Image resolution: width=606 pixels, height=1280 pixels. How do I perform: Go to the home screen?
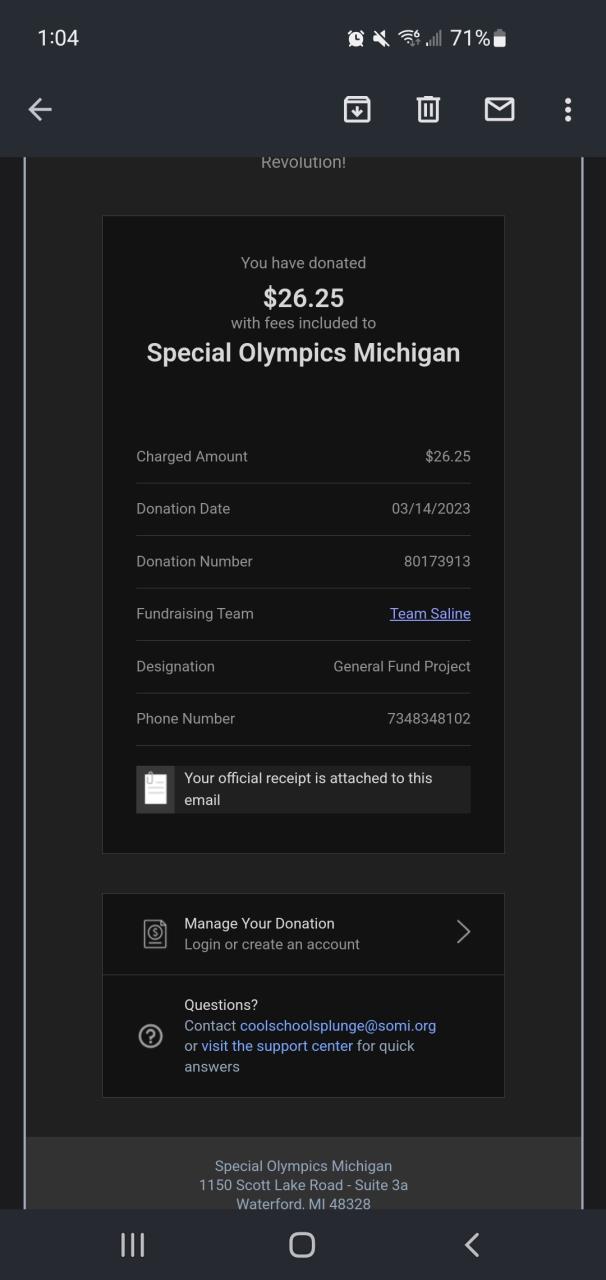(x=302, y=1245)
